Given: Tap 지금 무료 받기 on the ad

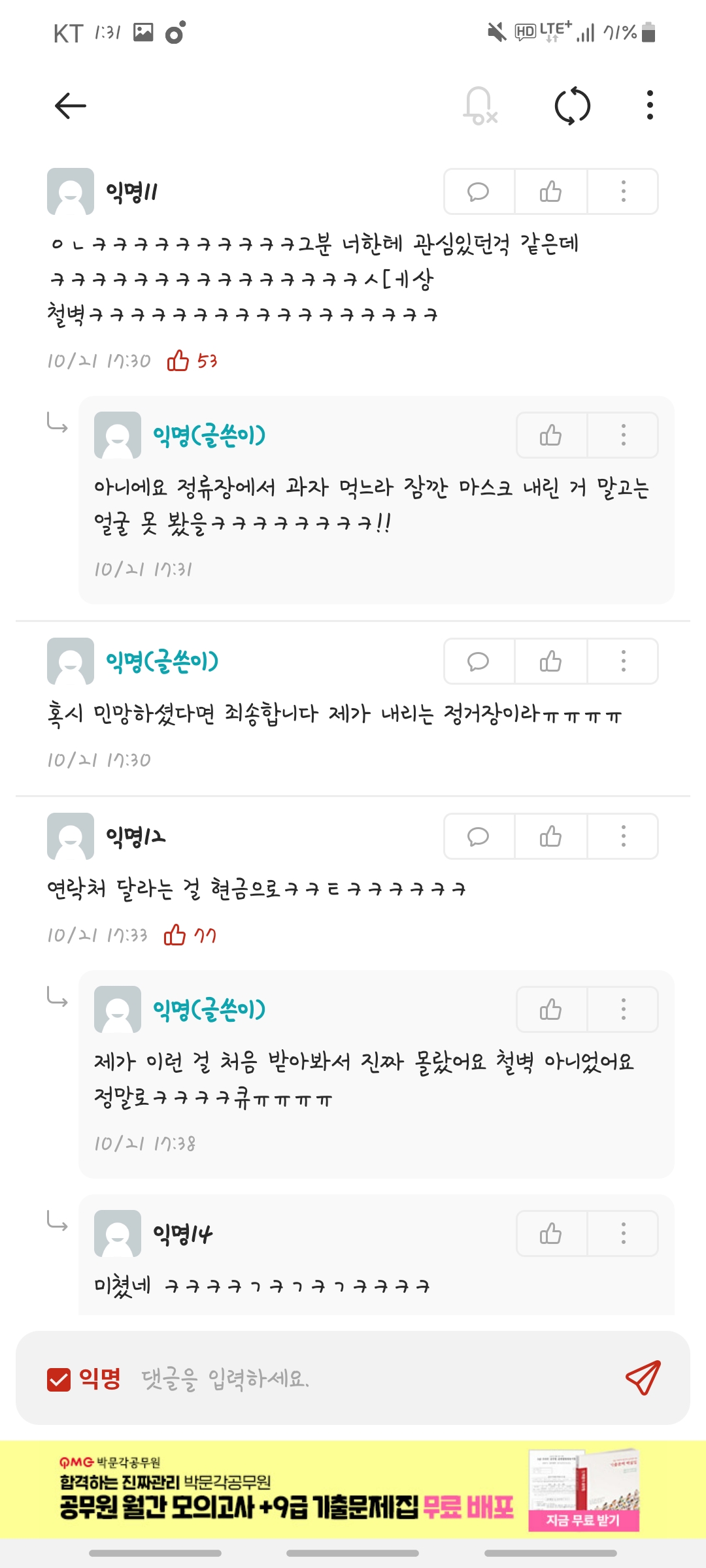Looking at the screenshot, I should tap(583, 1520).
